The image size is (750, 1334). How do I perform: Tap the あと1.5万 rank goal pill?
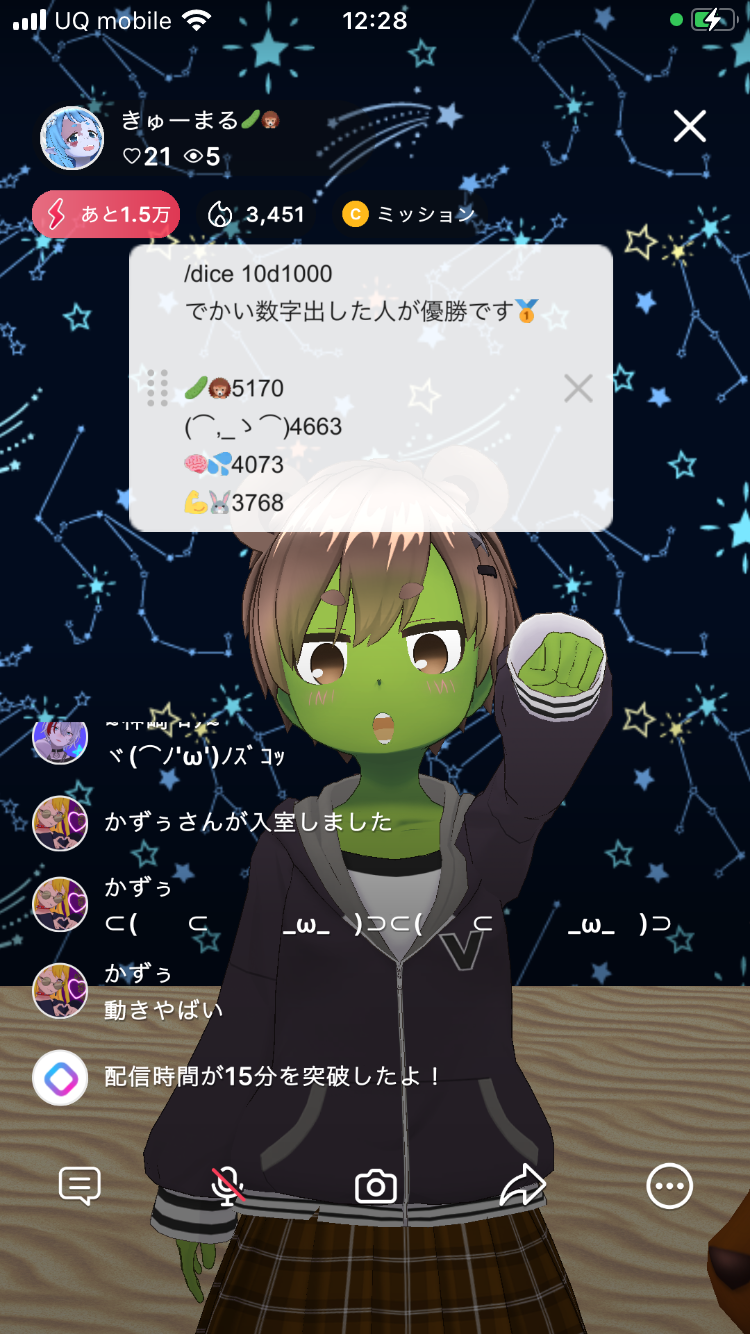(106, 214)
